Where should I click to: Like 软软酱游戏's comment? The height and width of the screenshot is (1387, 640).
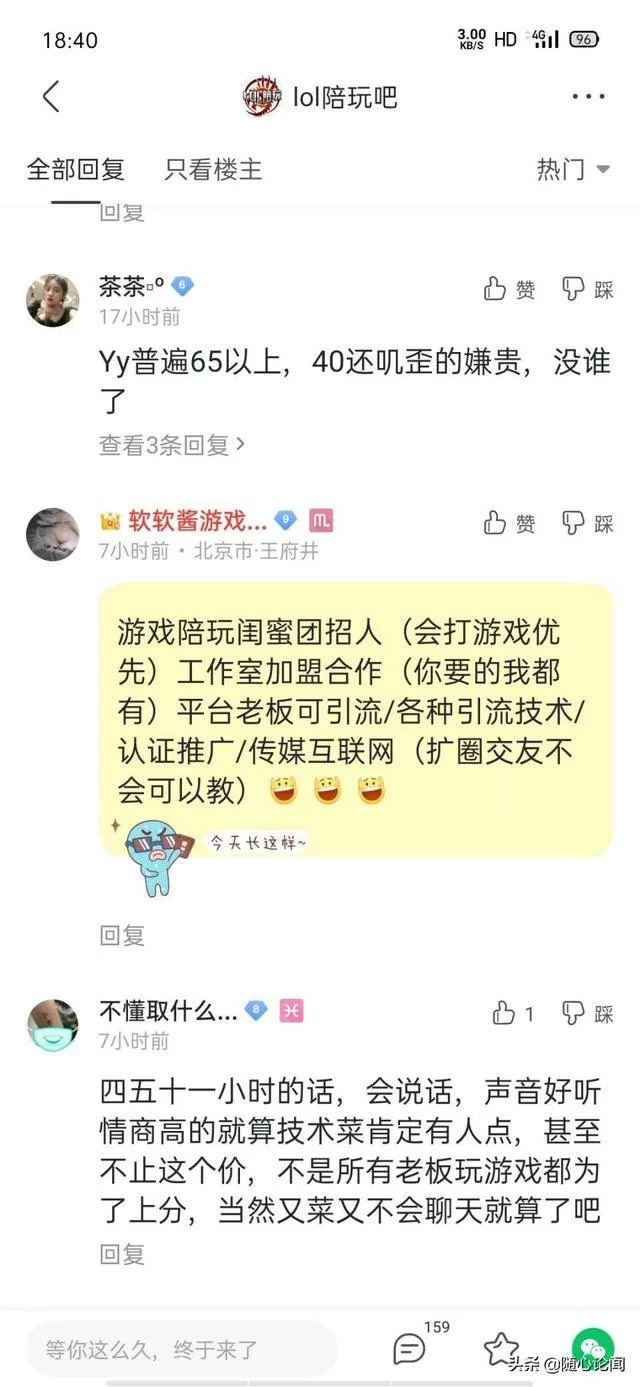click(509, 522)
